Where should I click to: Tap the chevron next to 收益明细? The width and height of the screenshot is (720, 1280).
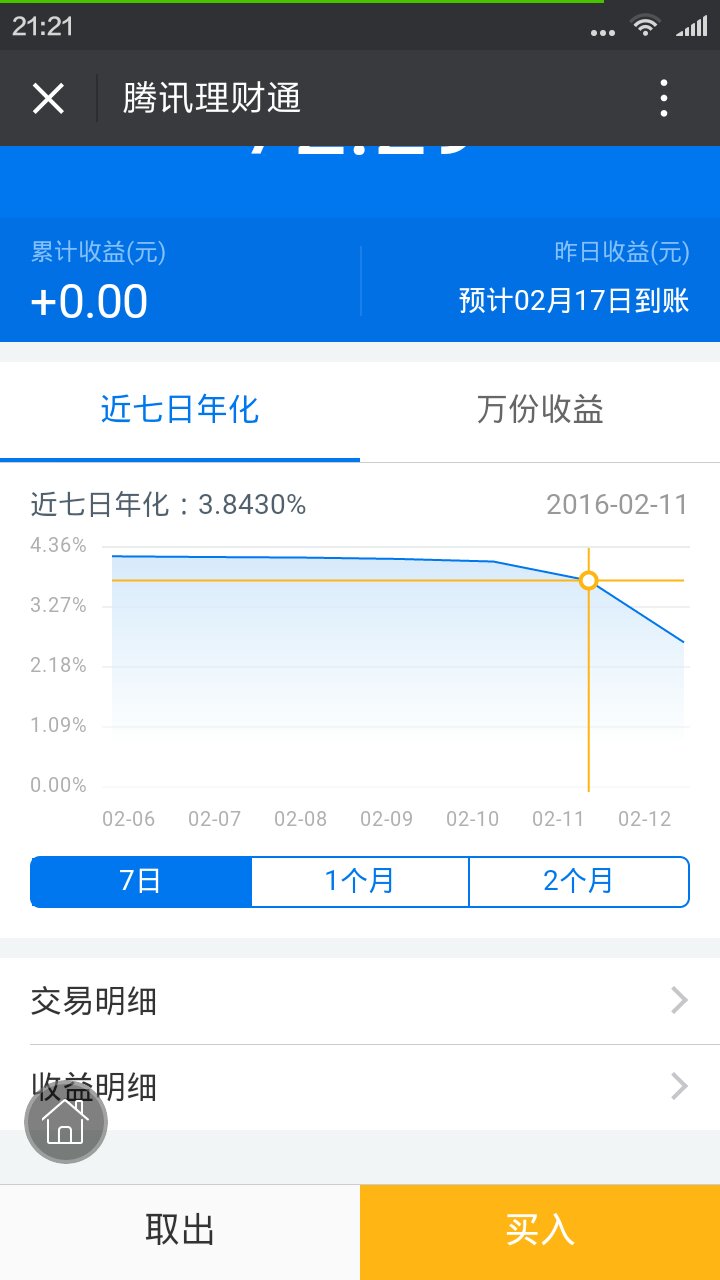click(679, 1087)
